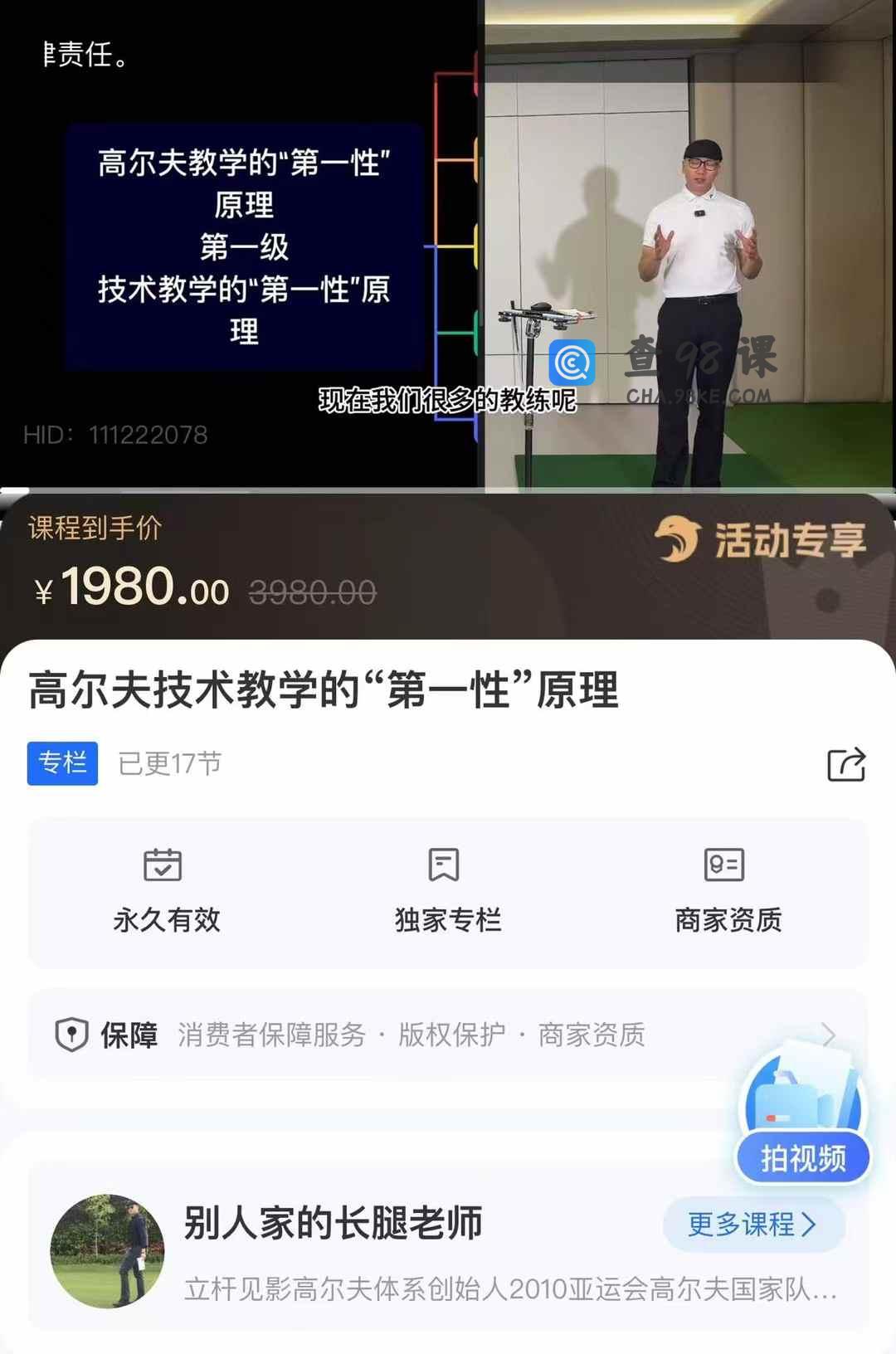Open the 永久有效 info item
Image resolution: width=896 pixels, height=1354 pixels.
click(x=167, y=892)
